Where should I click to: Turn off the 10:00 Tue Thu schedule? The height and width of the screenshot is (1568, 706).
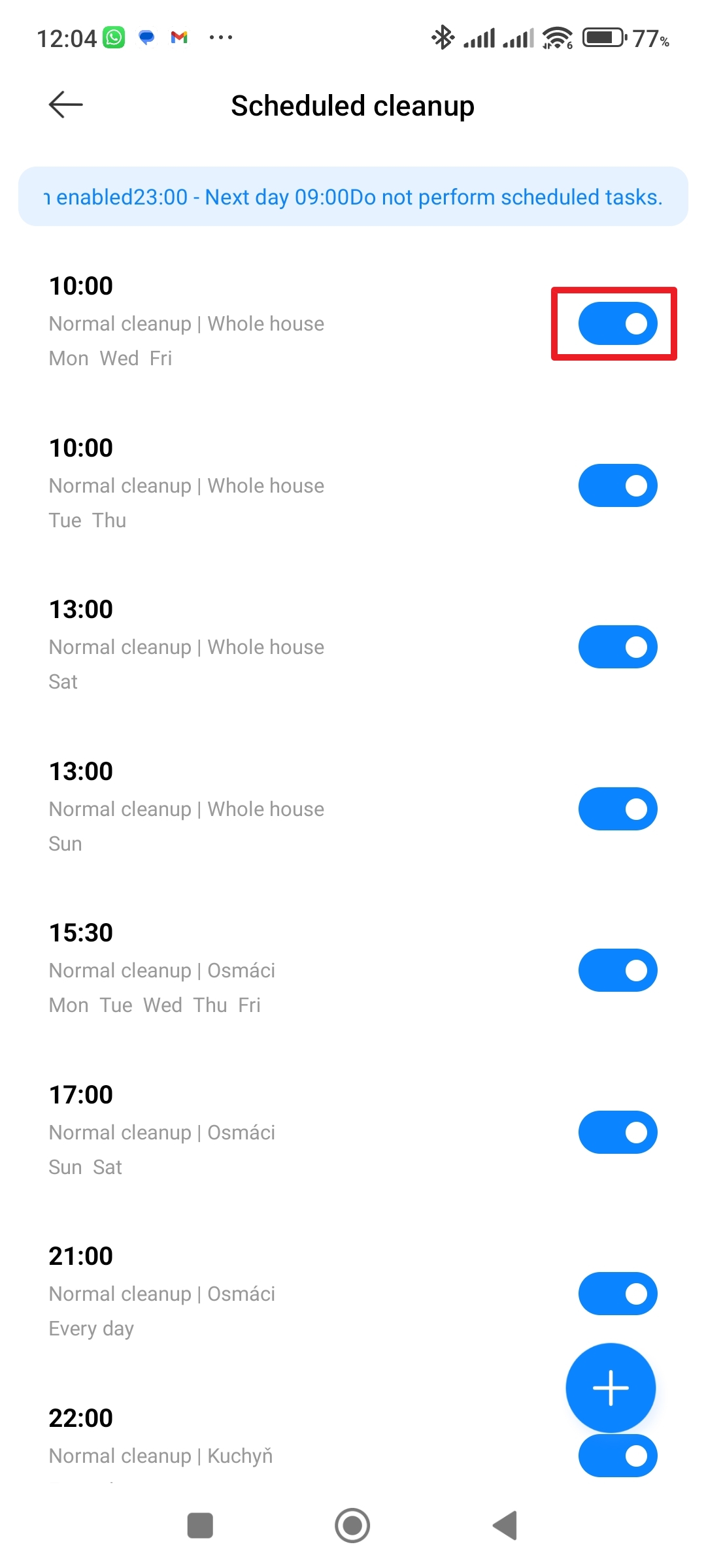[x=617, y=485]
